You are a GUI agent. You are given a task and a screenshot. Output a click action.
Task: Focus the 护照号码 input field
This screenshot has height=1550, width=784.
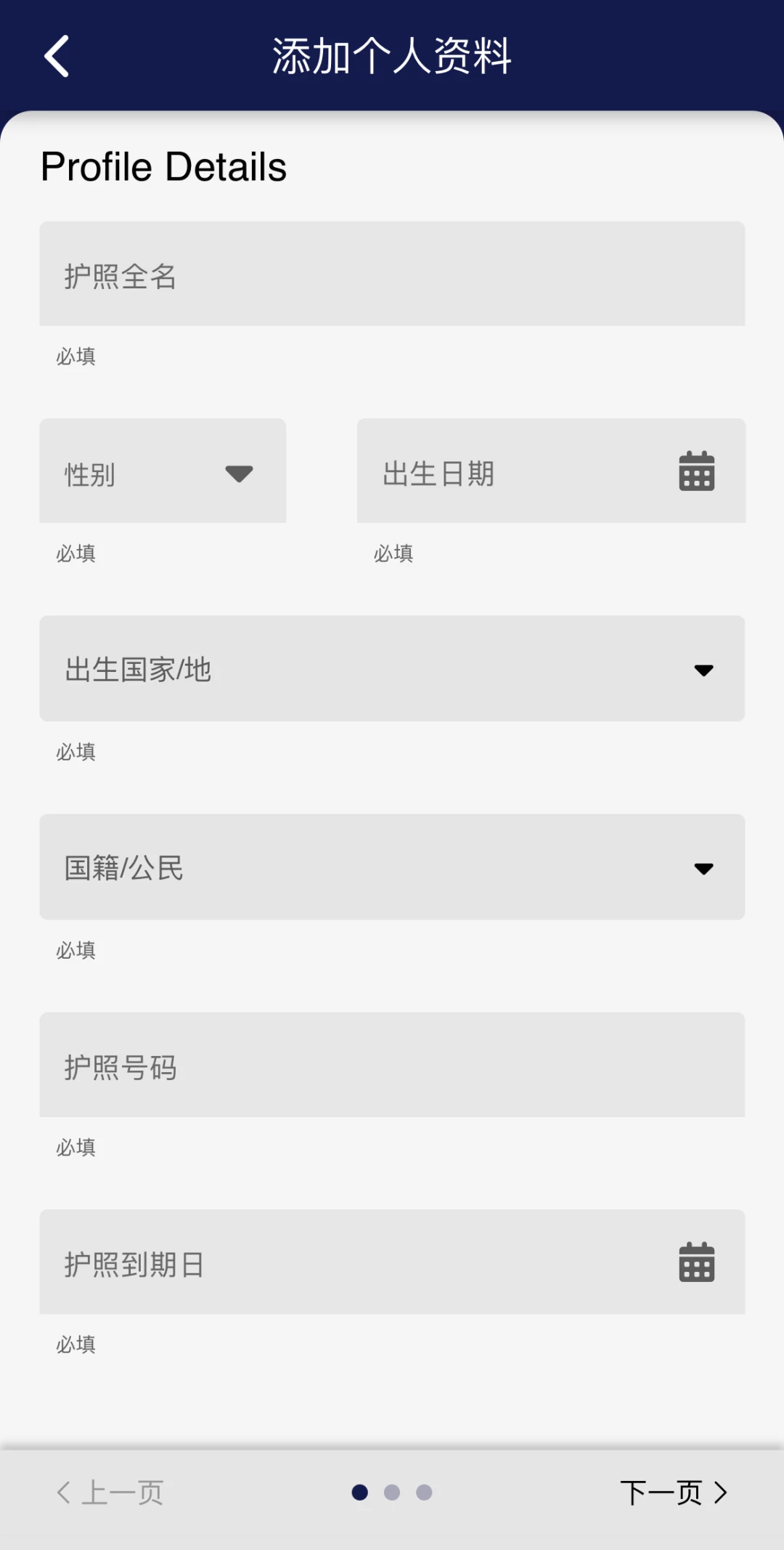pos(392,1065)
